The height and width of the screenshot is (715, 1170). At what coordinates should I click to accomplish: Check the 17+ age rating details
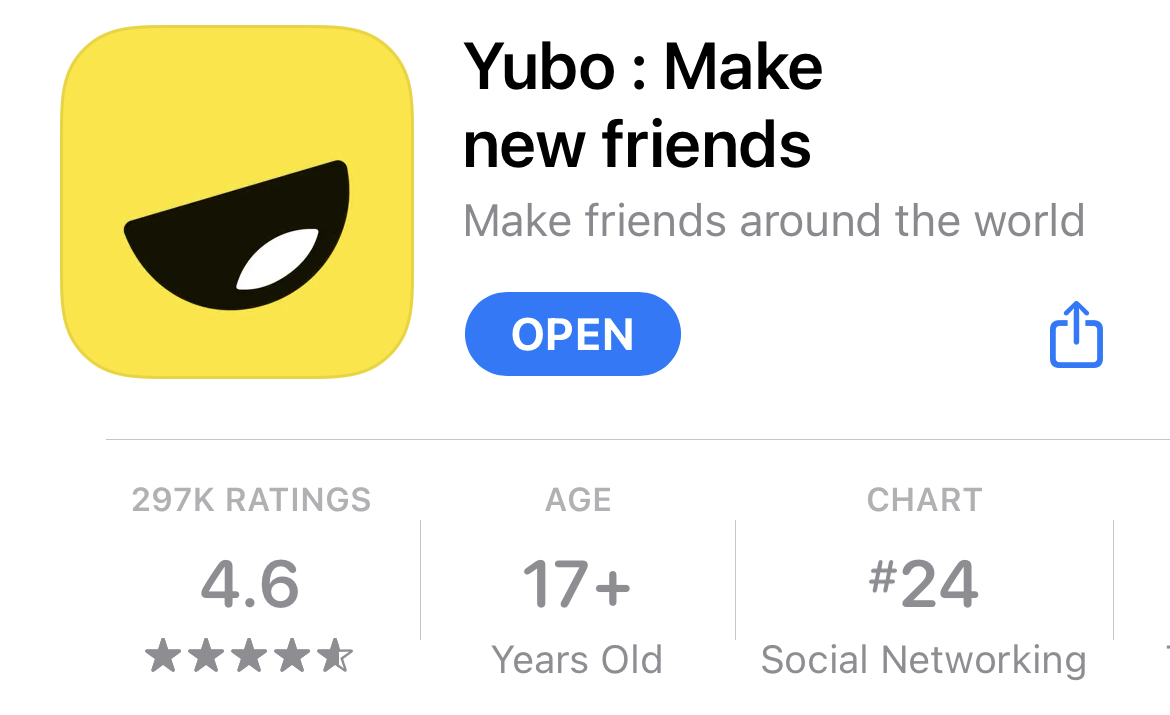pos(577,584)
